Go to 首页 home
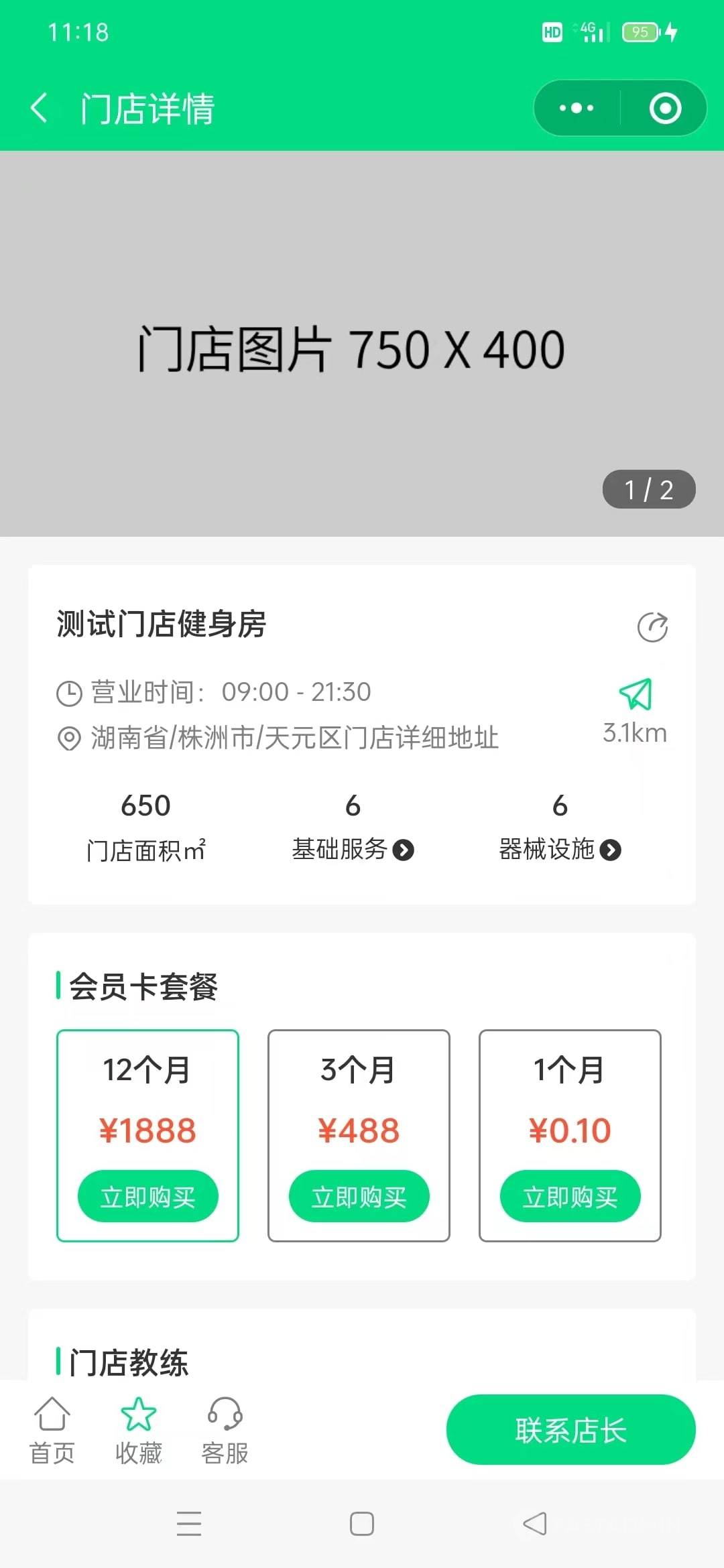This screenshot has width=724, height=1568. coord(52,1431)
